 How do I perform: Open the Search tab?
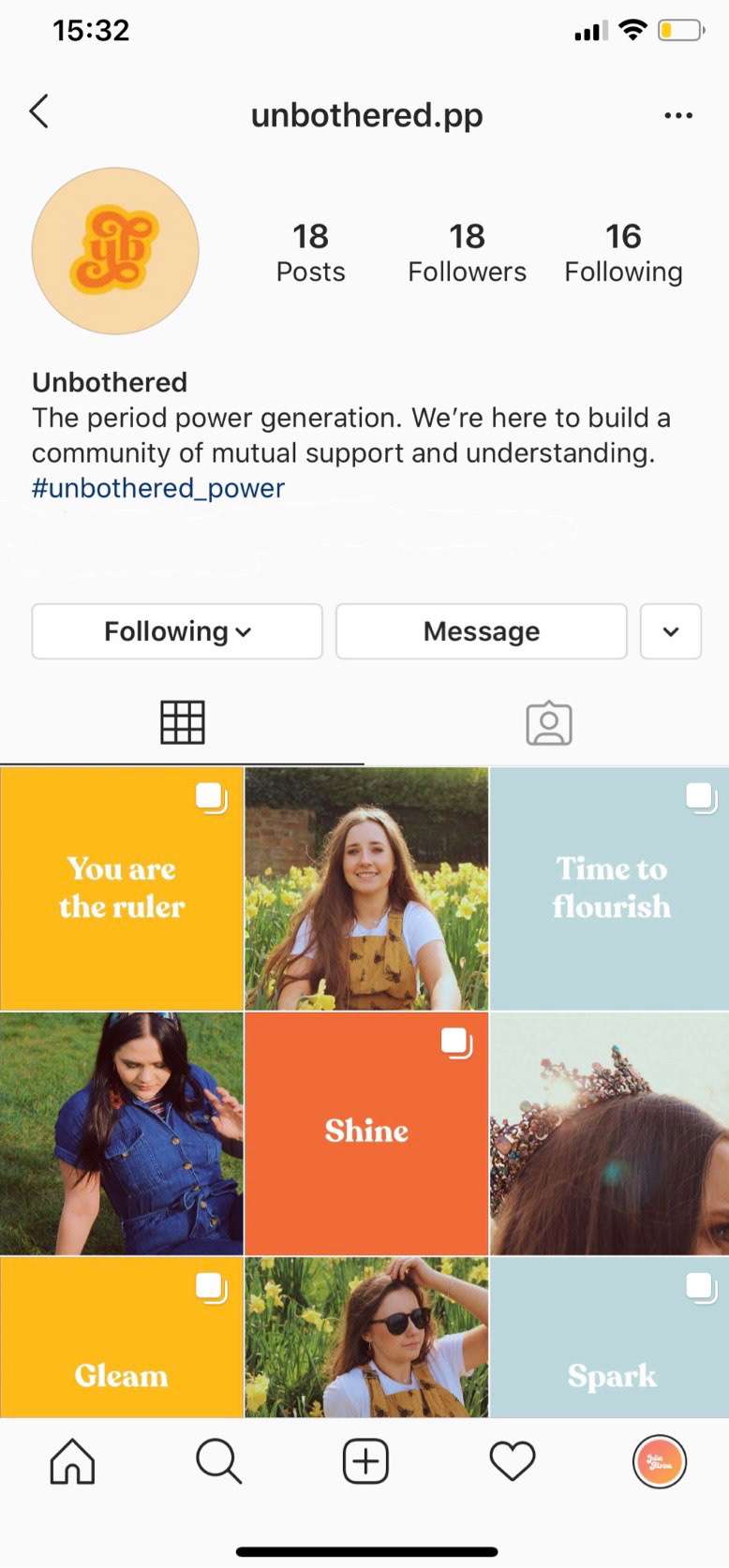(x=218, y=1461)
